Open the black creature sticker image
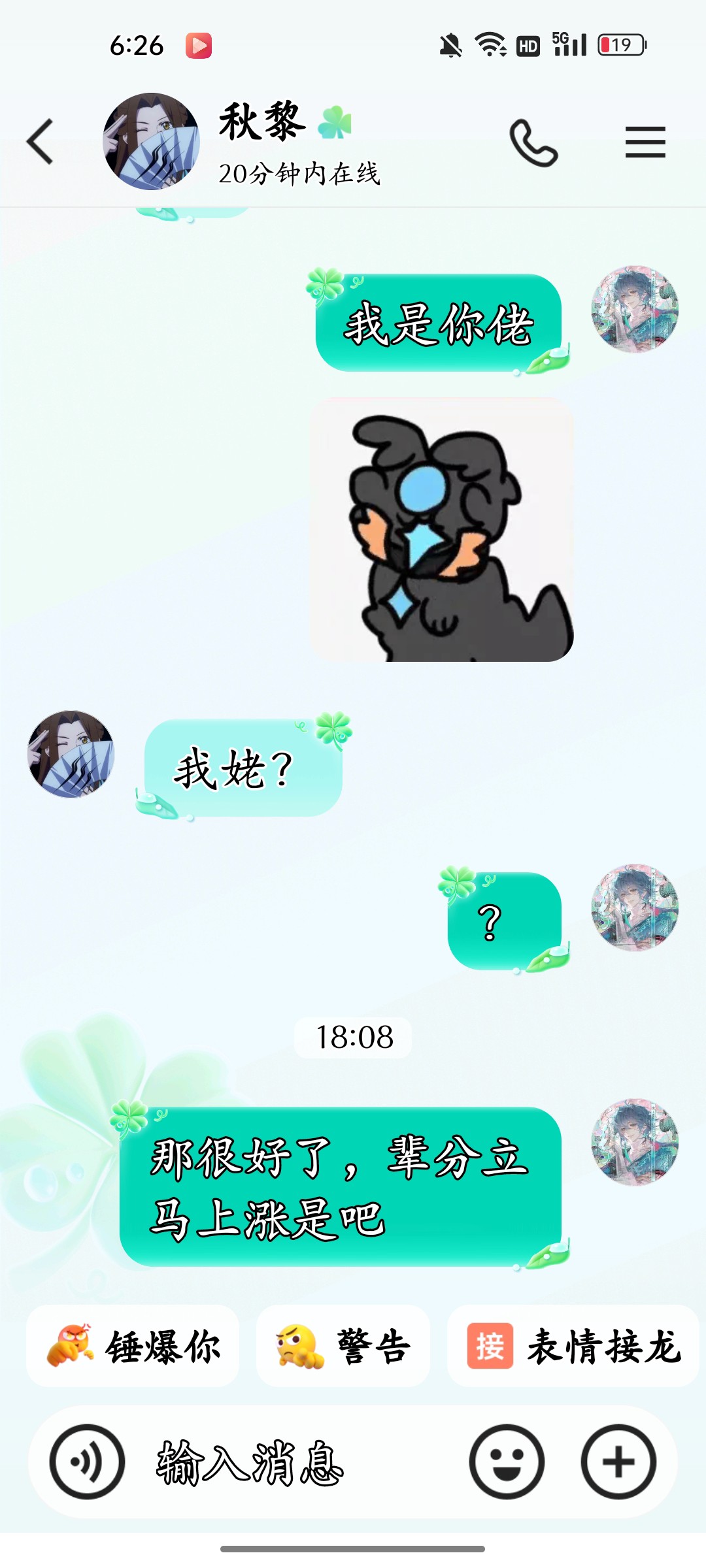The image size is (706, 1568). [441, 529]
